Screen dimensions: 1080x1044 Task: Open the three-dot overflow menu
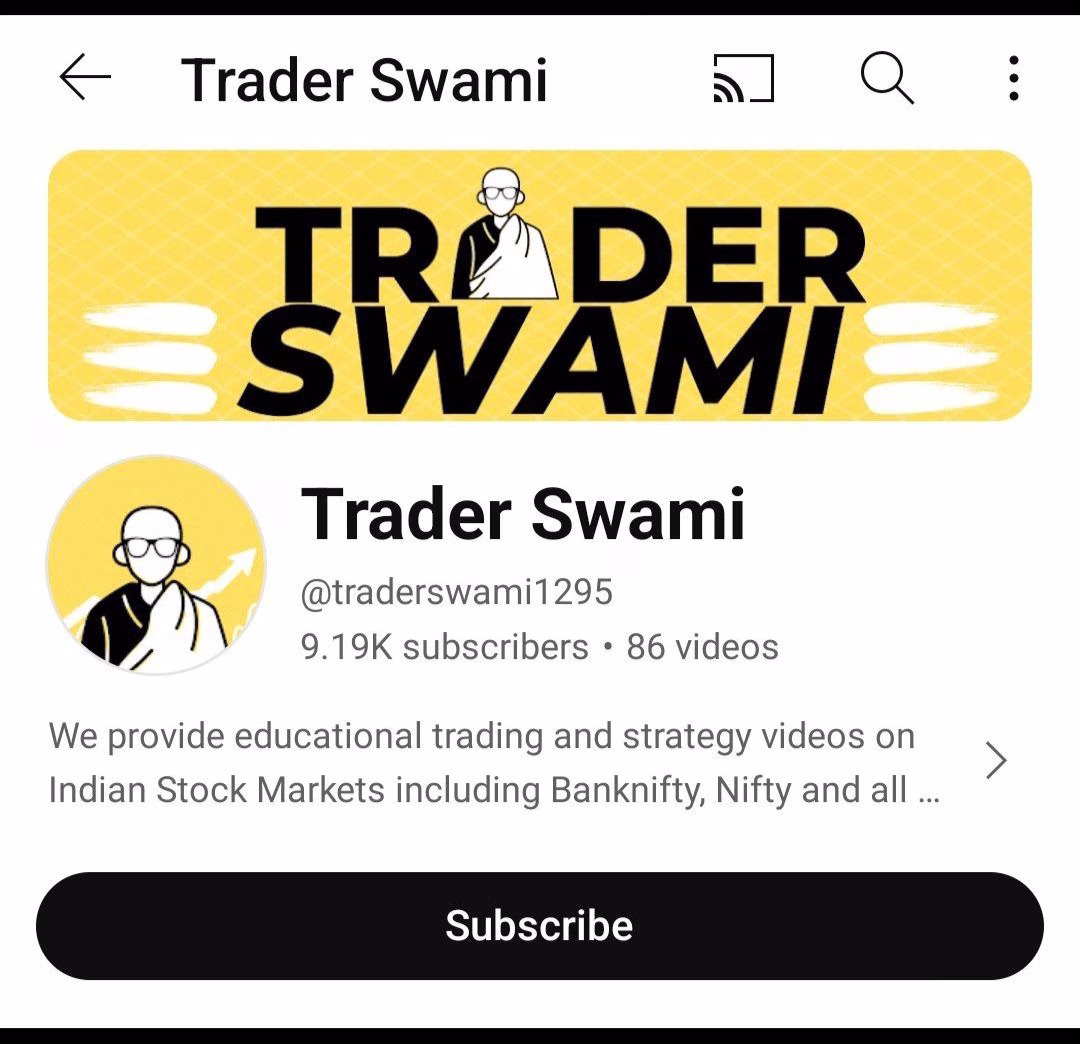click(x=1013, y=79)
